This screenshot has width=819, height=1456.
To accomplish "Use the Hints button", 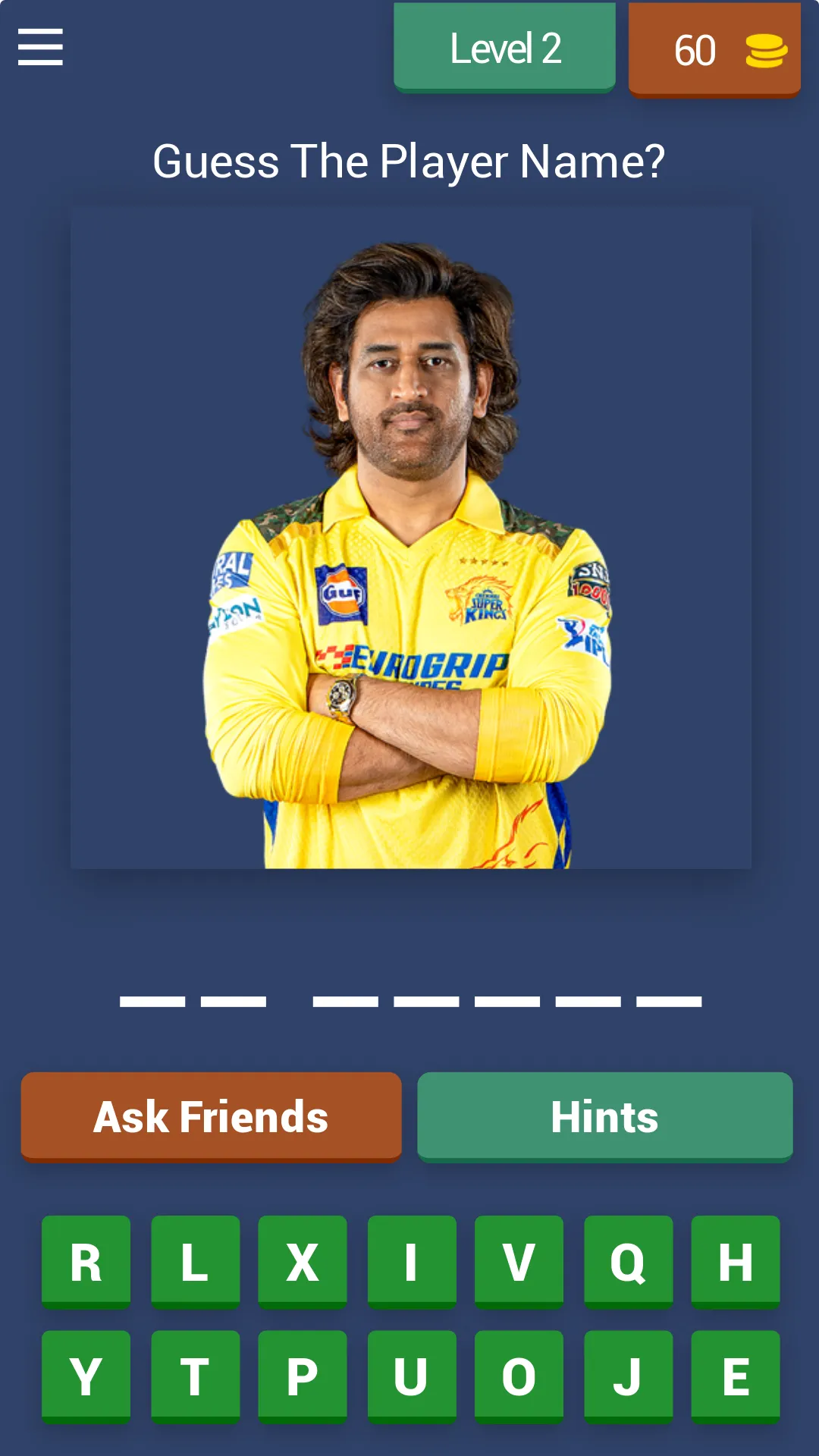I will [x=604, y=1116].
